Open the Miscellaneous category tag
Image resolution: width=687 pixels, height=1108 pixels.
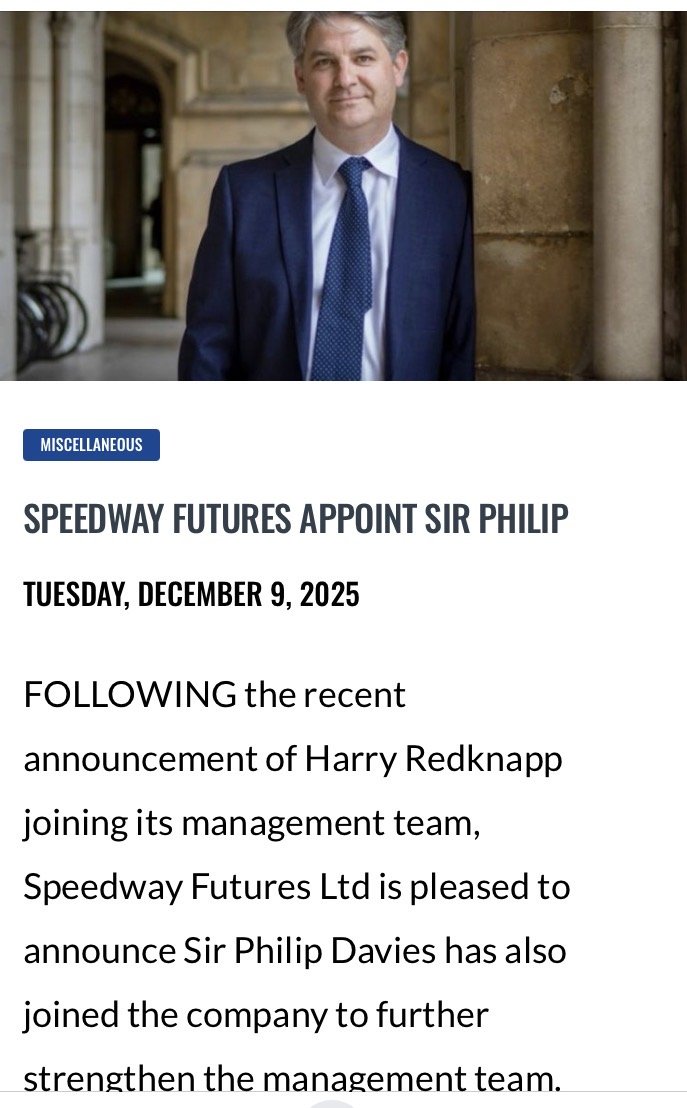[91, 445]
